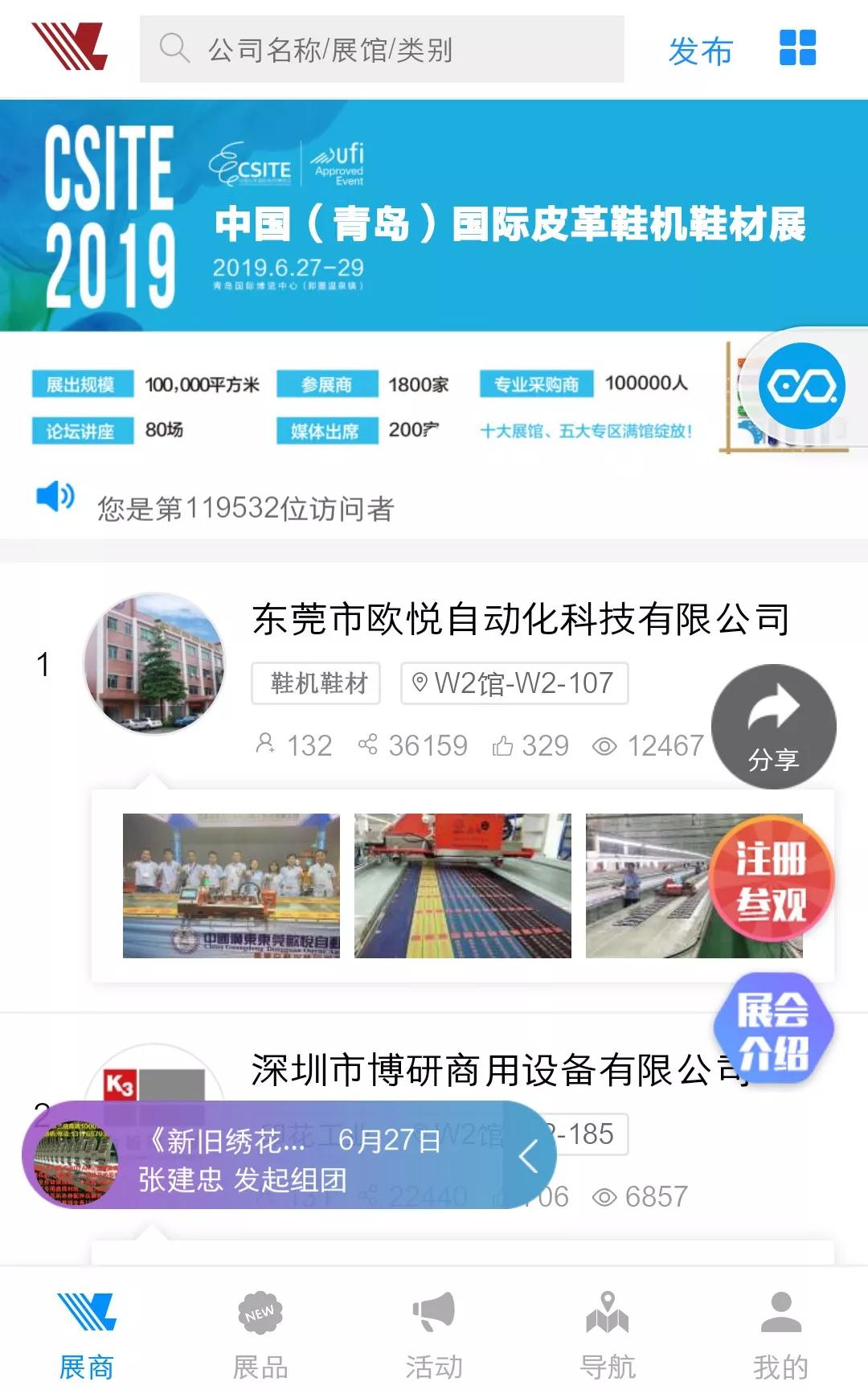Tap the W2馆-W2-107 booth location chip
The image size is (868, 1394).
tap(514, 683)
